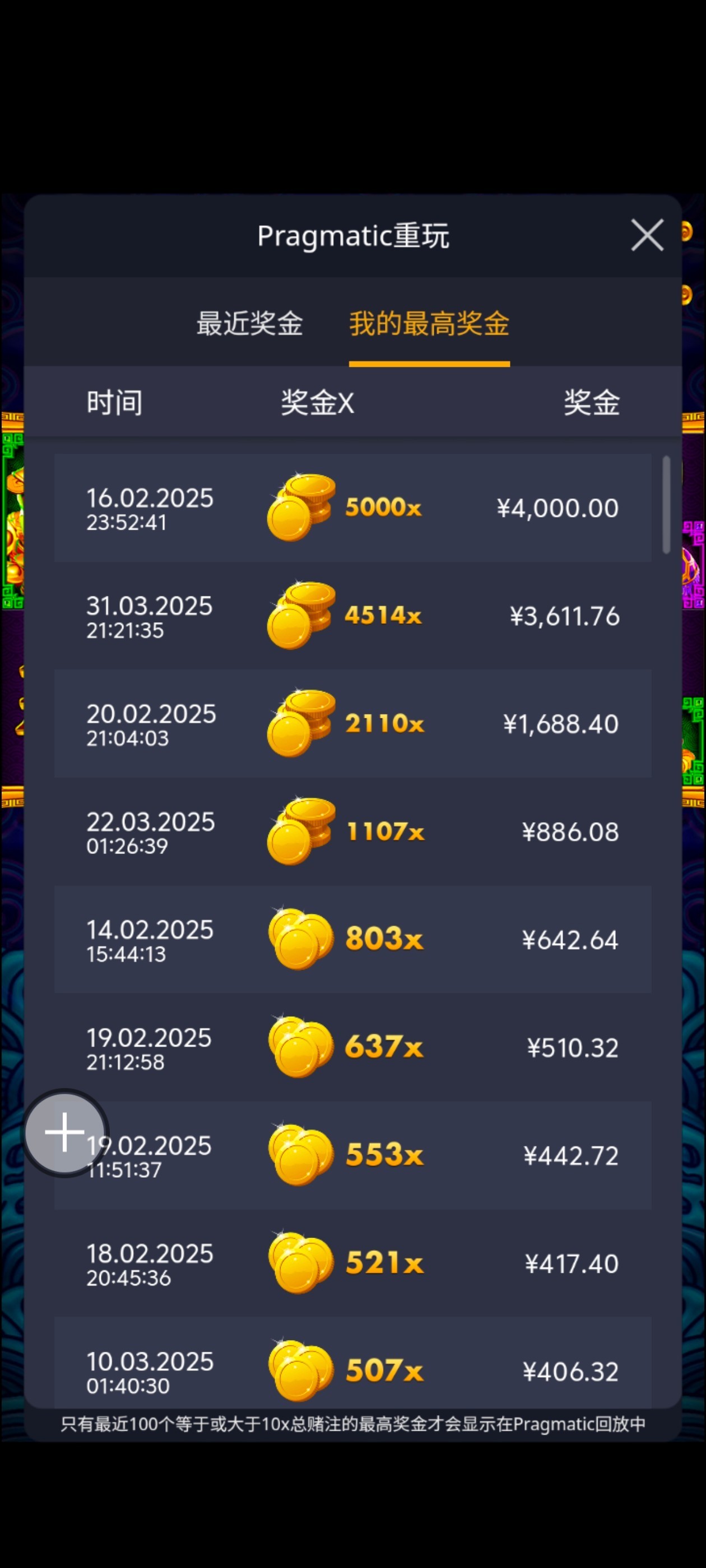This screenshot has height=1568, width=706.
Task: View the 803x win from 14.02.2025
Action: coord(352,939)
